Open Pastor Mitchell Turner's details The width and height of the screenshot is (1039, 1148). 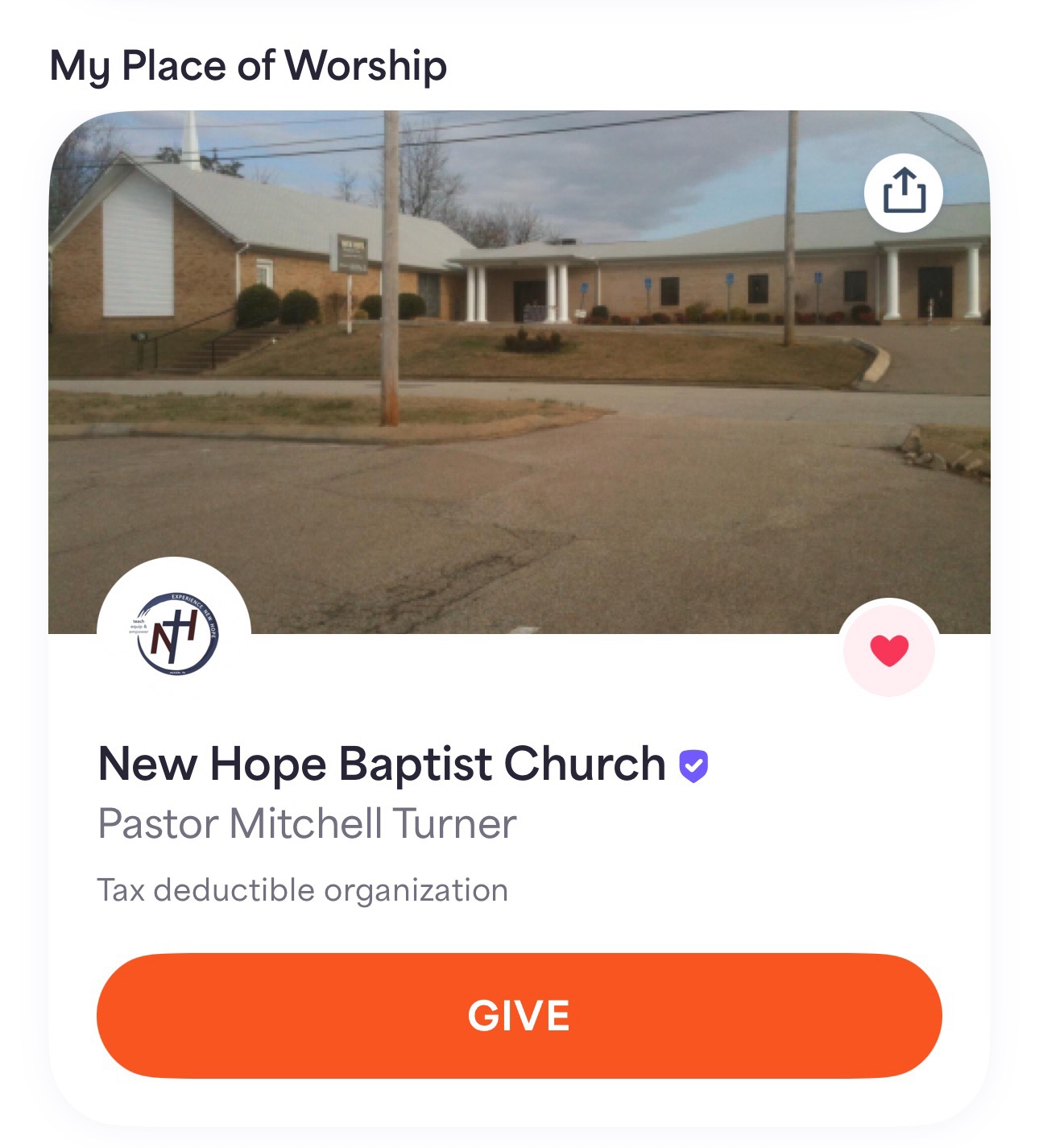tap(306, 823)
